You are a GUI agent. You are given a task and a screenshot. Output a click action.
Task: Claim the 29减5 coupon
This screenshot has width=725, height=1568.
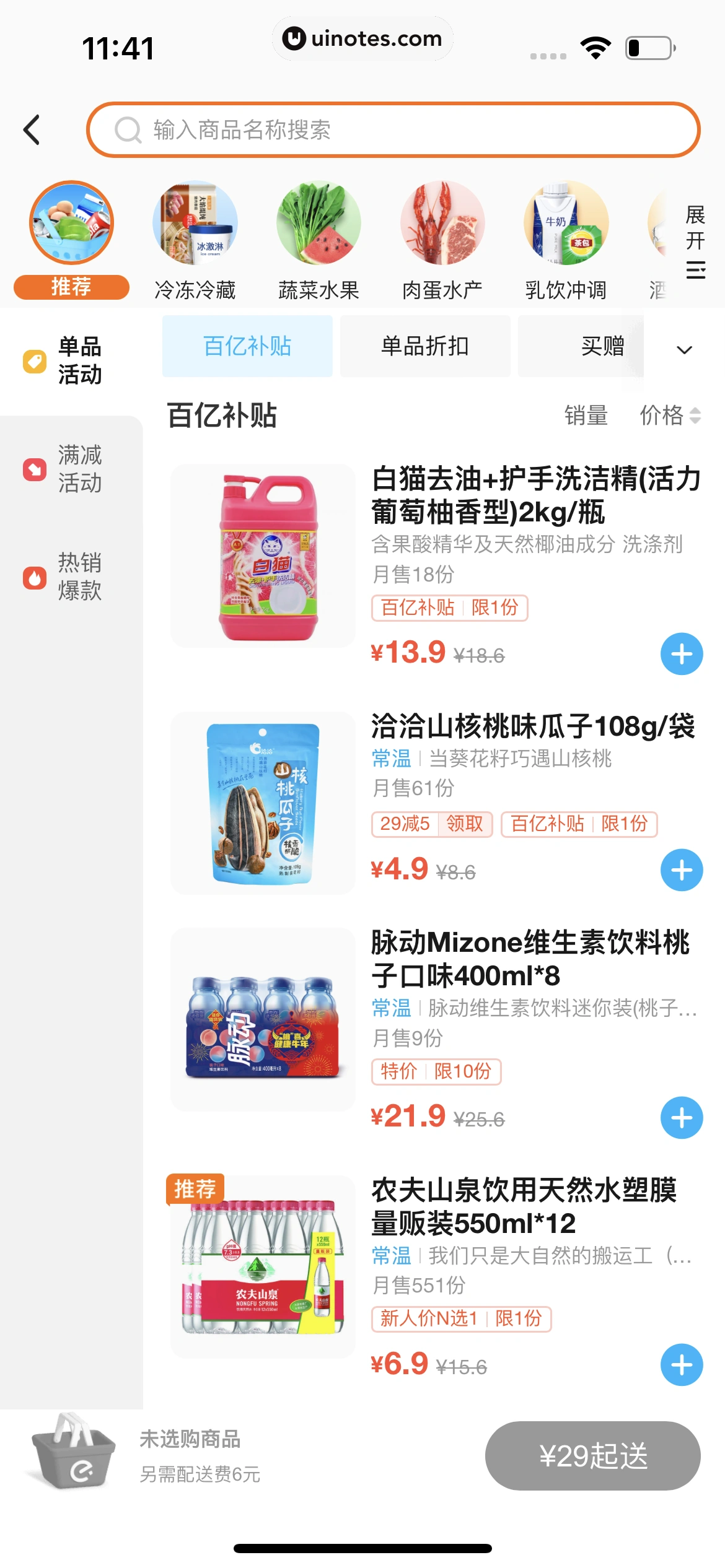[464, 824]
